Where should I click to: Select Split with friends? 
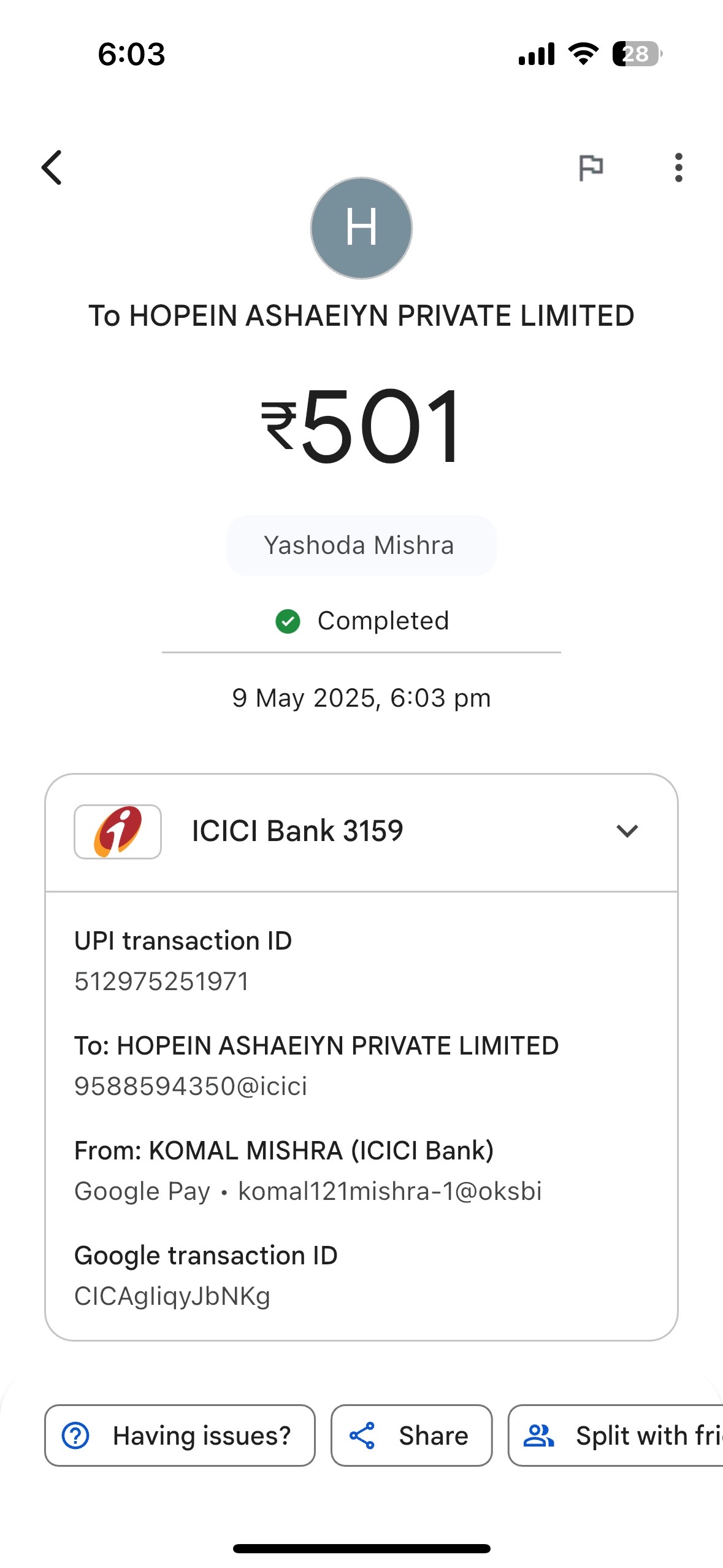[x=616, y=1435]
